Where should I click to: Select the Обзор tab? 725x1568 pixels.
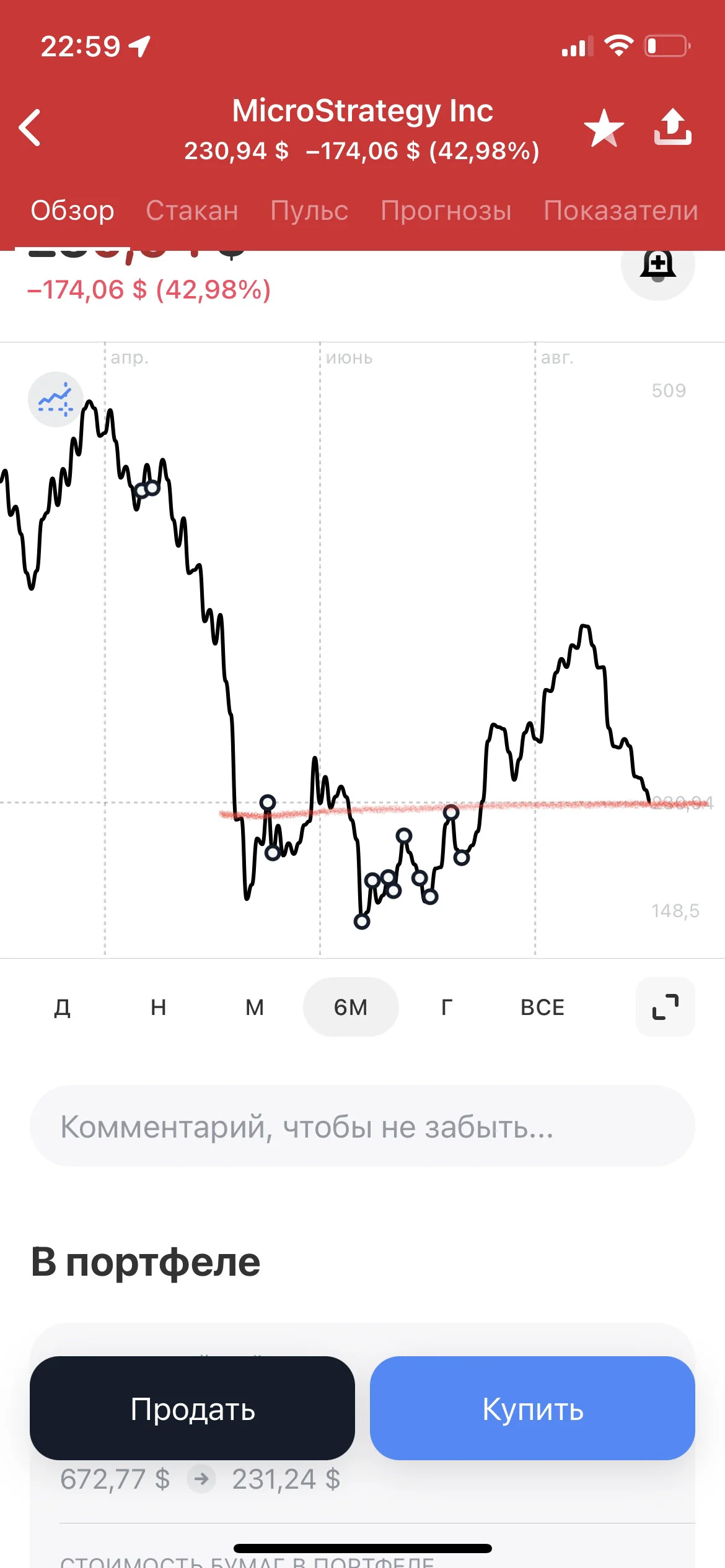click(72, 211)
